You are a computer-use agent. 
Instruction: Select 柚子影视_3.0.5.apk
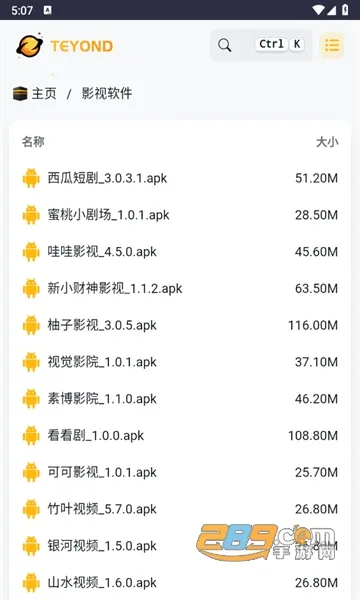point(180,325)
